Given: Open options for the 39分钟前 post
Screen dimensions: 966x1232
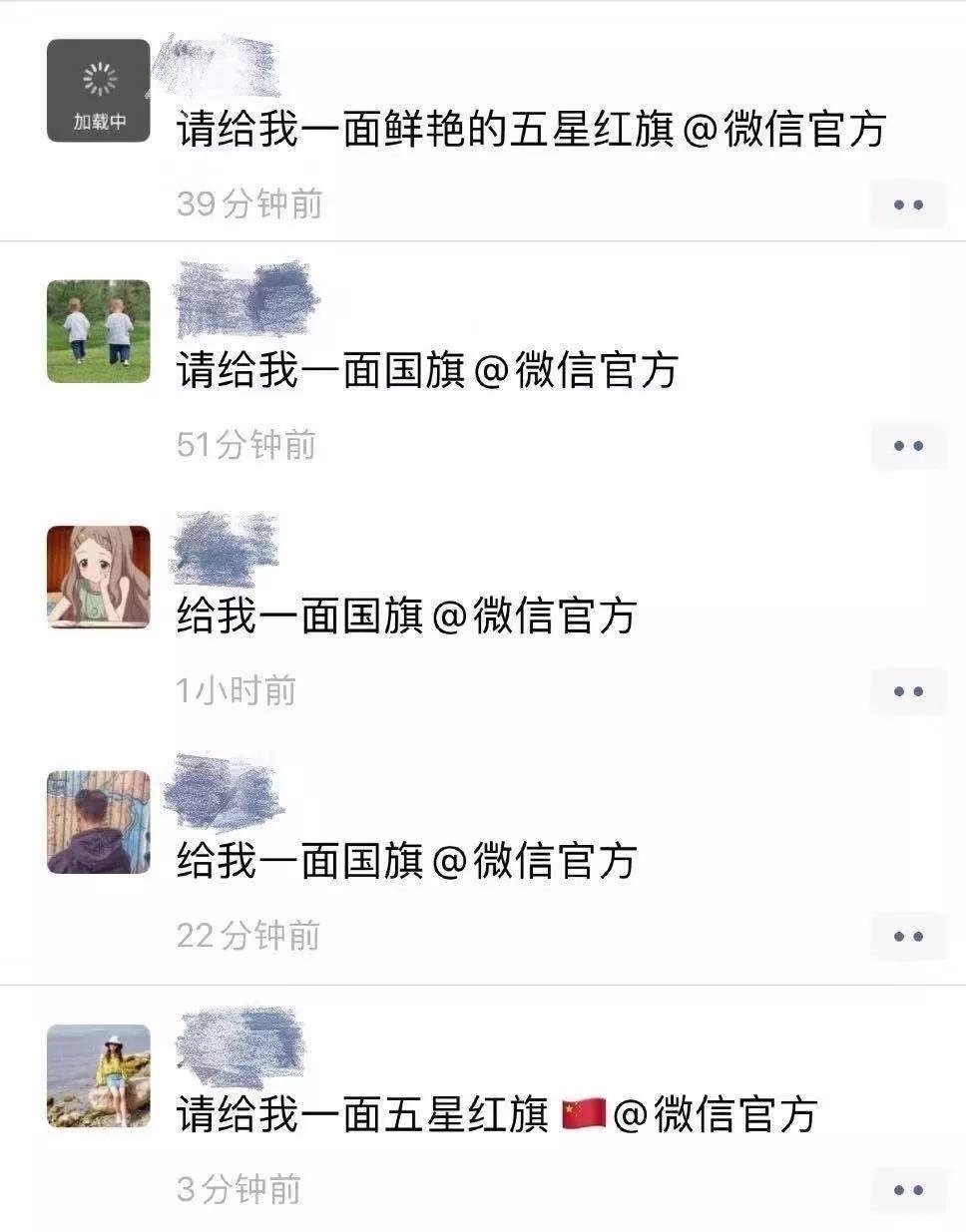Looking at the screenshot, I should coord(908,204).
